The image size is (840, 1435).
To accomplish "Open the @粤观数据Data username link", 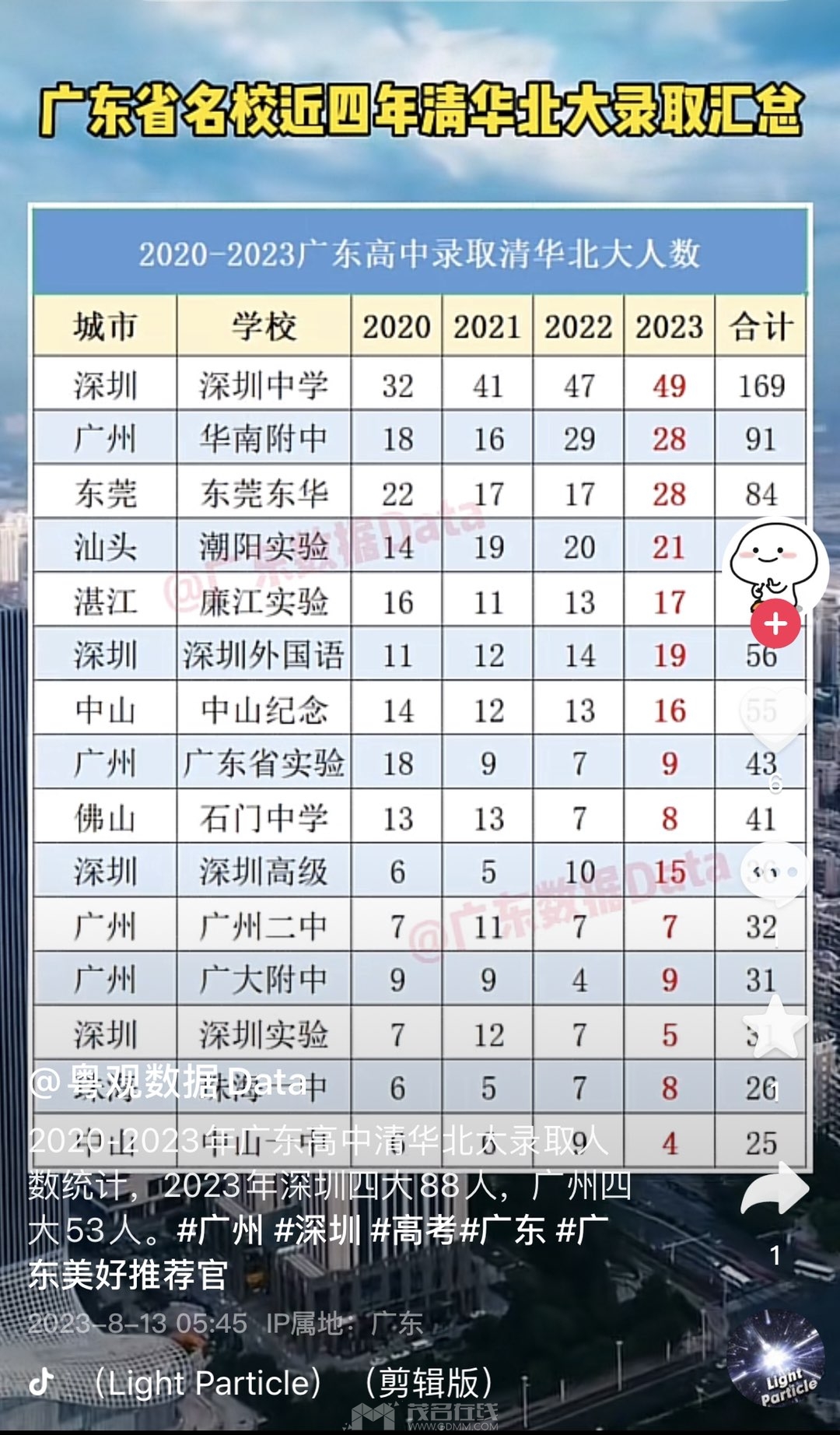I will click(x=168, y=1082).
